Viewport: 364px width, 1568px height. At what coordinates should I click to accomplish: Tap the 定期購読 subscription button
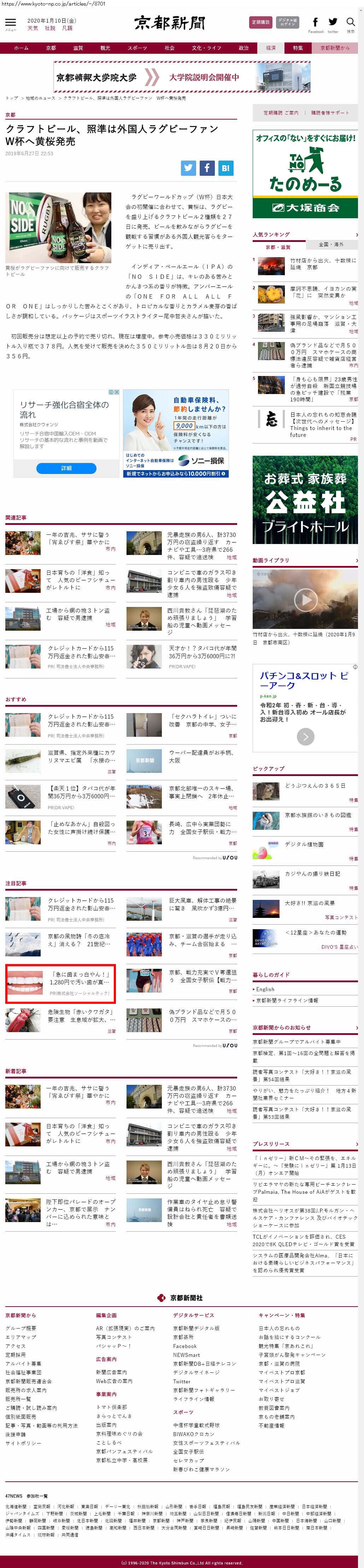click(x=261, y=23)
